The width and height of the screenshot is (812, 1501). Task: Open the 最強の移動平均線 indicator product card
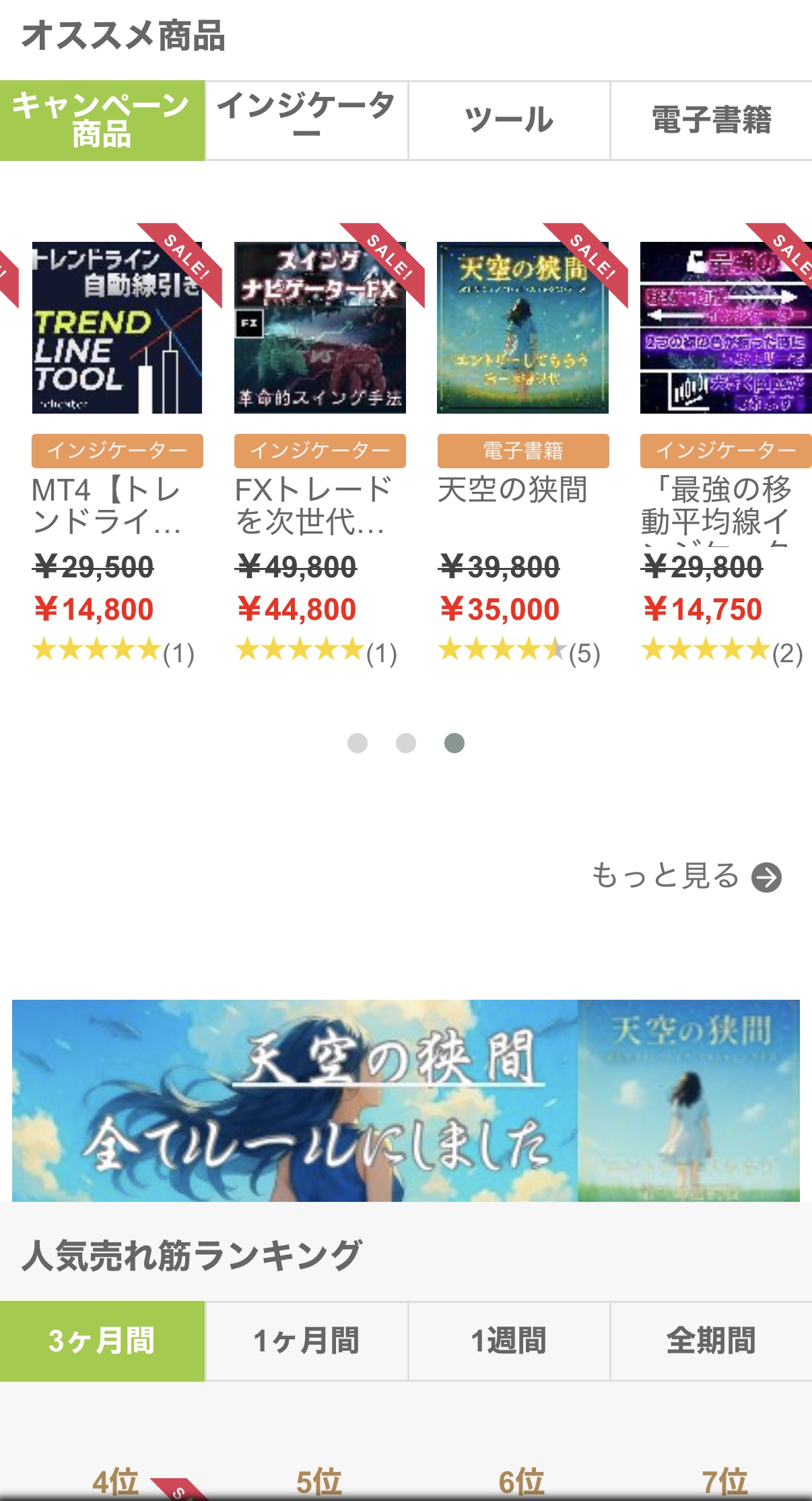725,328
